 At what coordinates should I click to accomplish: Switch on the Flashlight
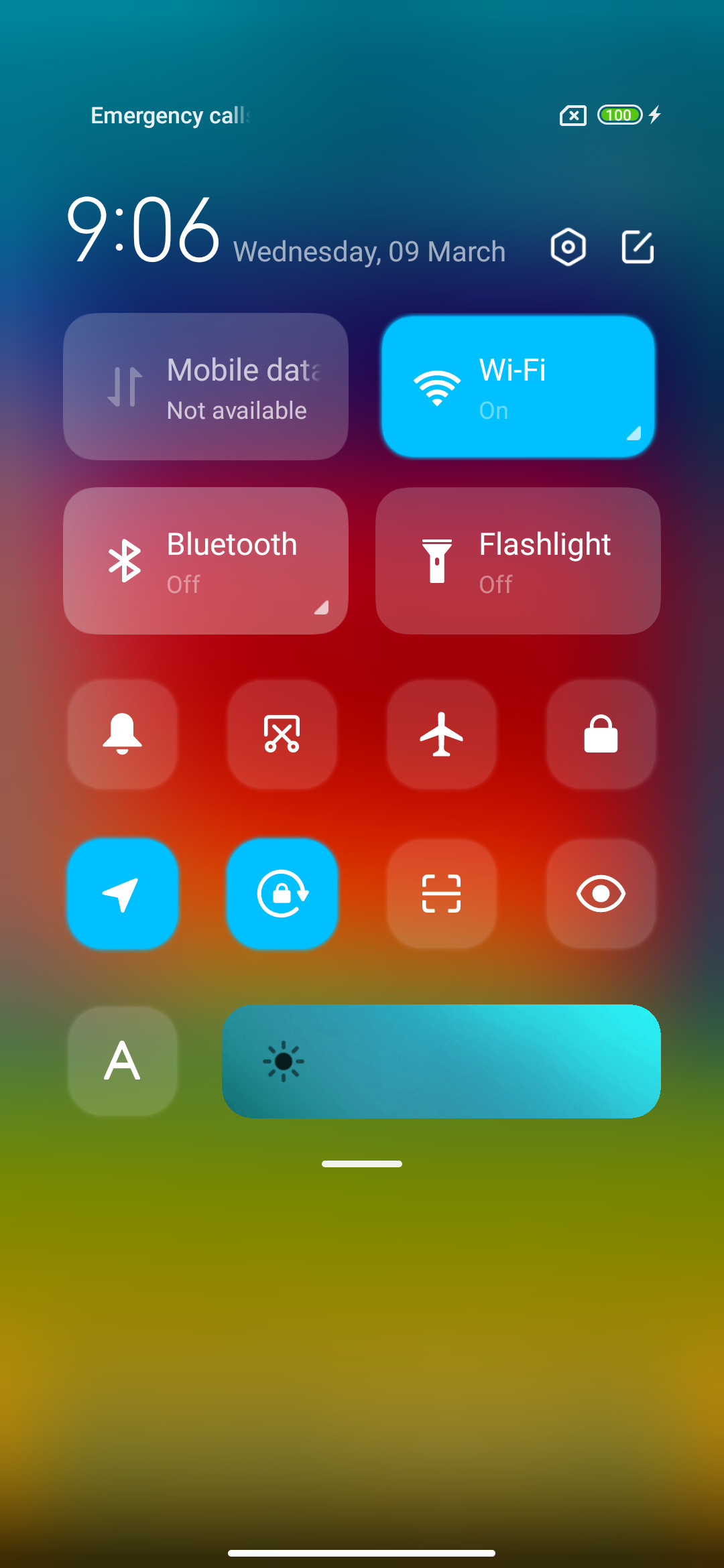tap(518, 561)
